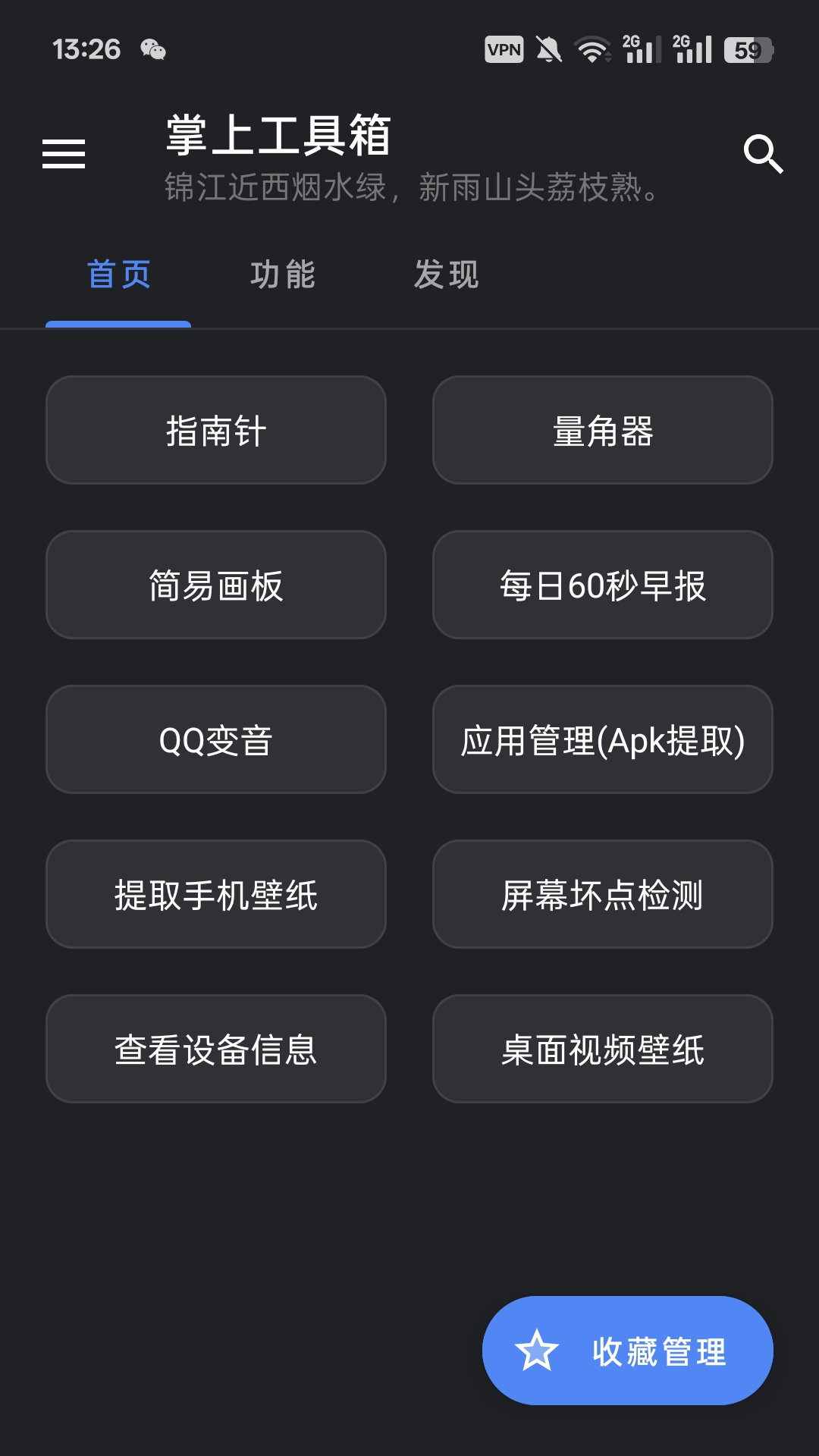Open the 量角器 protractor tool
Viewport: 819px width, 1456px height.
point(603,429)
